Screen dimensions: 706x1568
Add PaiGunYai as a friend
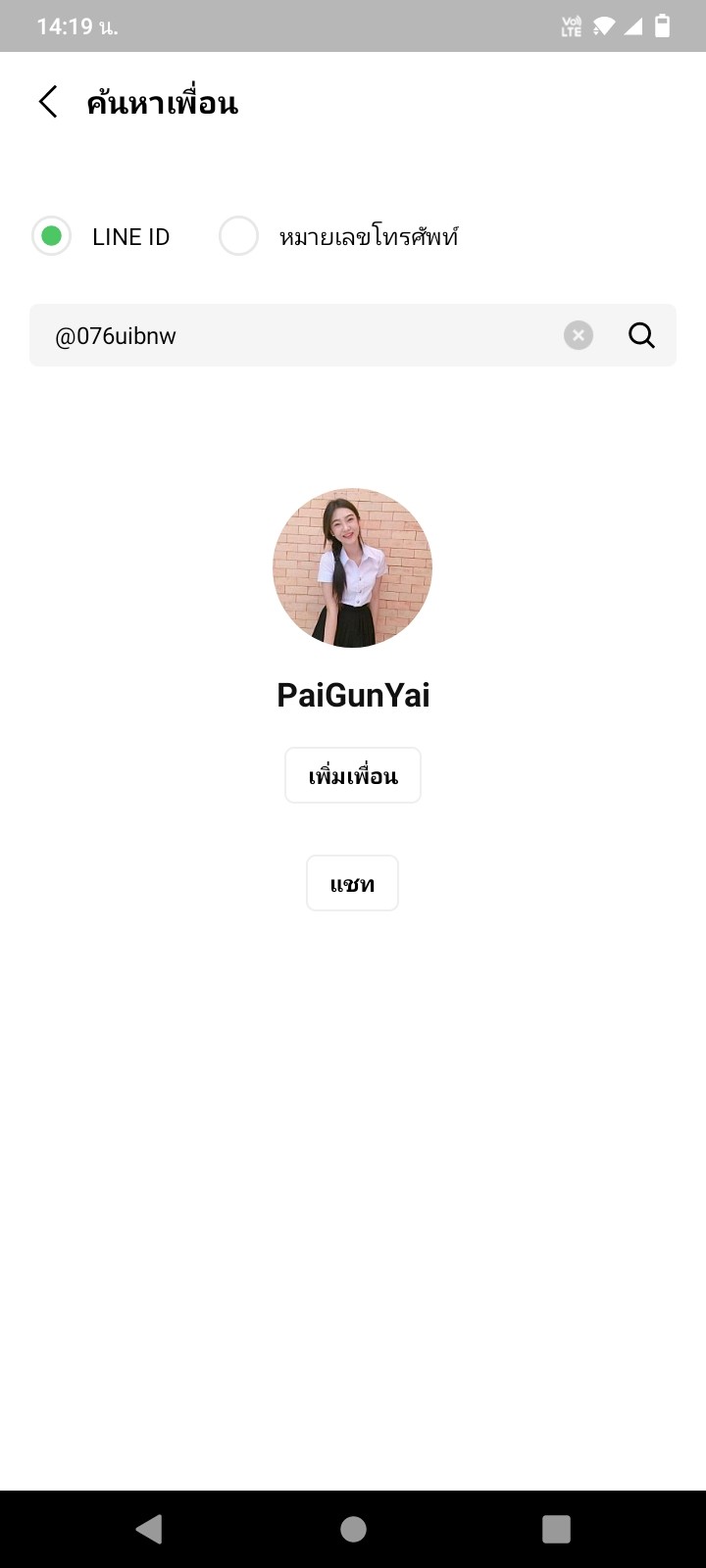point(353,775)
